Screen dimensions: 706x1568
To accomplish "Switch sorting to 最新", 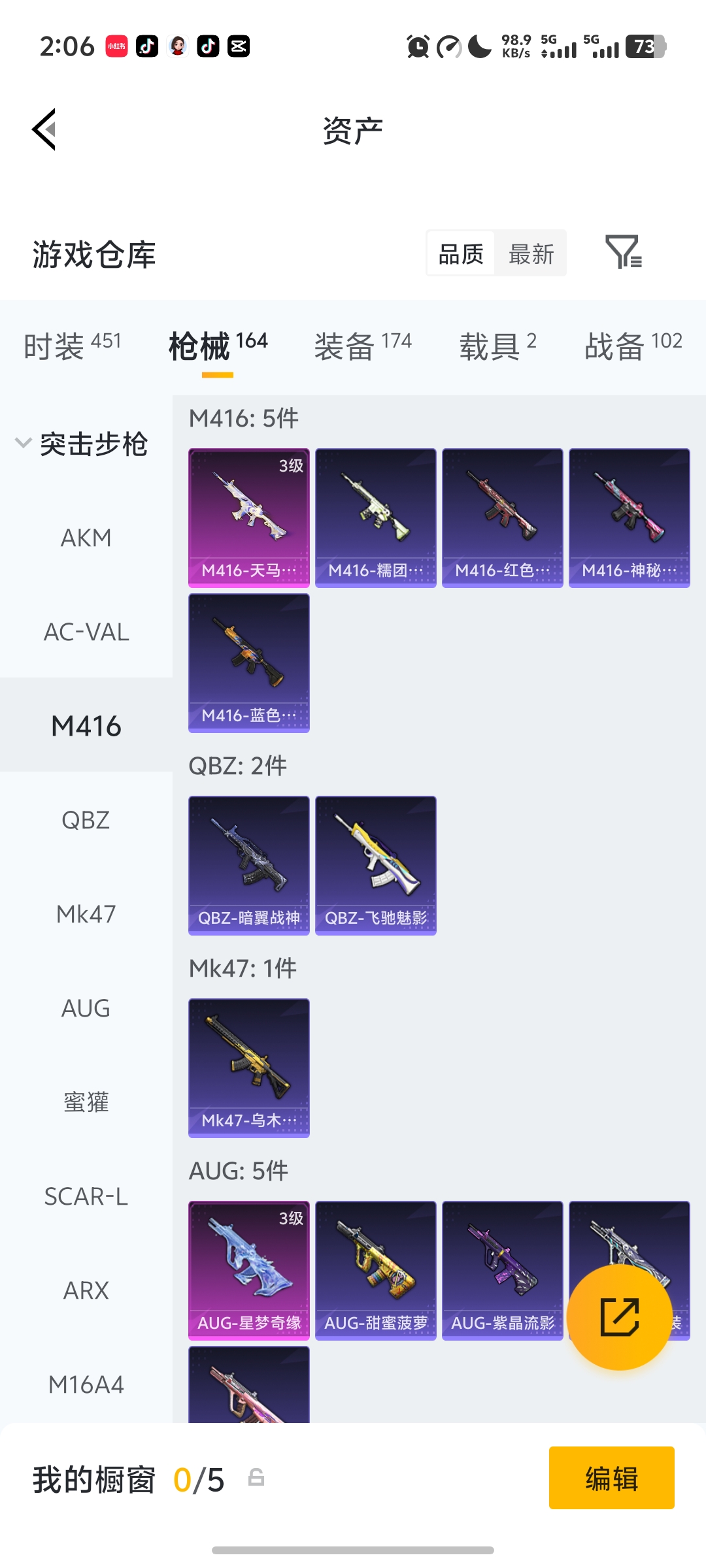I will pyautogui.click(x=531, y=253).
